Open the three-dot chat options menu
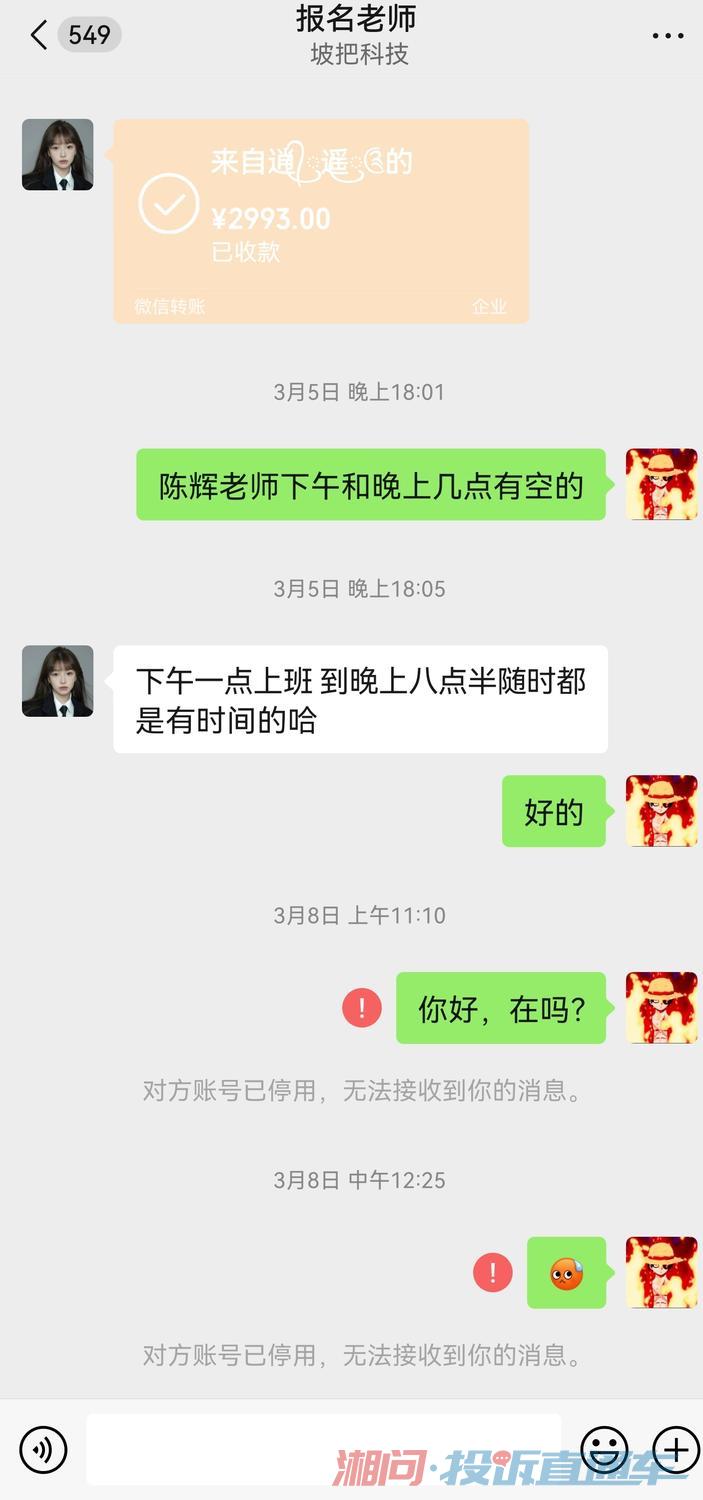The image size is (703, 1500). click(668, 36)
